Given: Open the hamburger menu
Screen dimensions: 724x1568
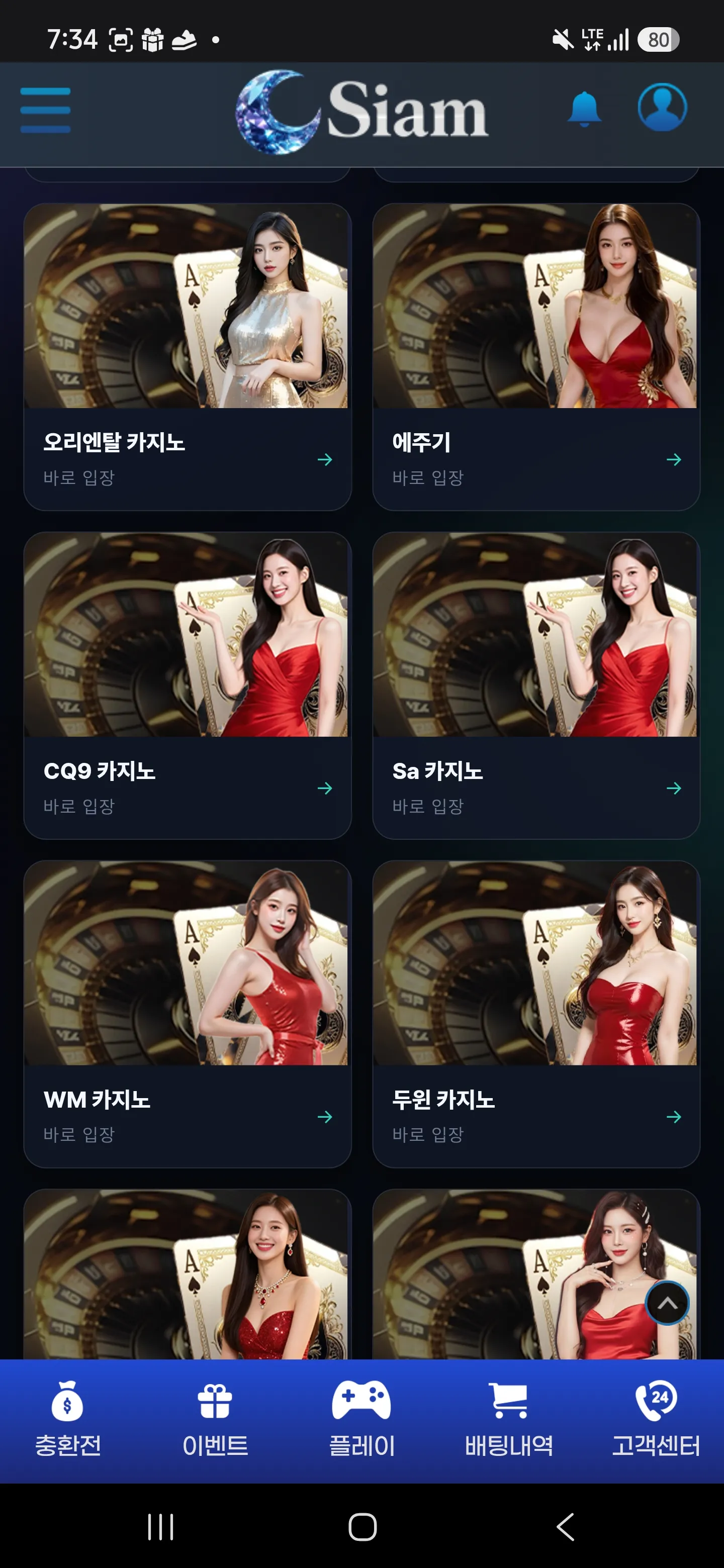Looking at the screenshot, I should click(45, 110).
